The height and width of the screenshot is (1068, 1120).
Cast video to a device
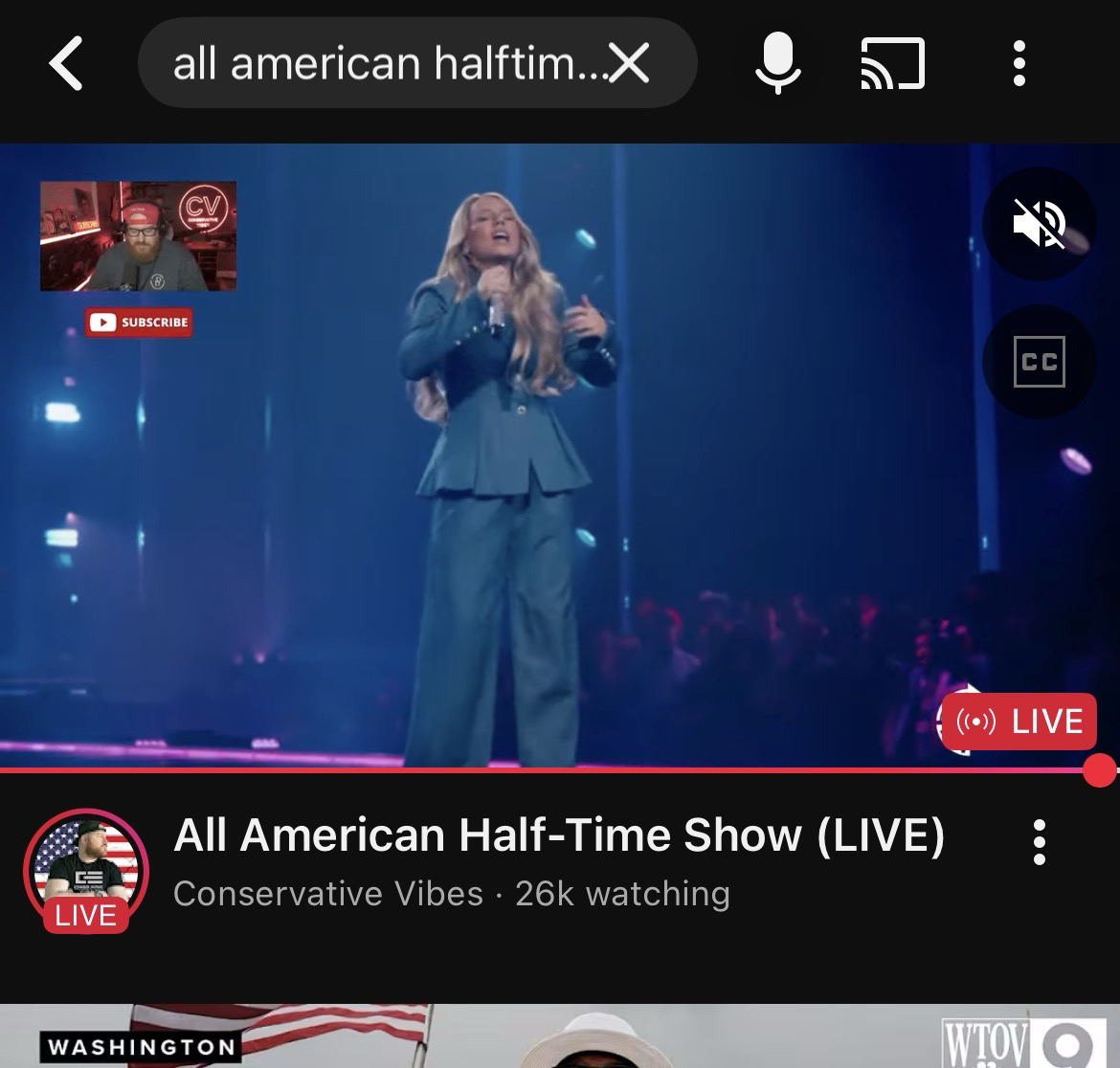[892, 64]
